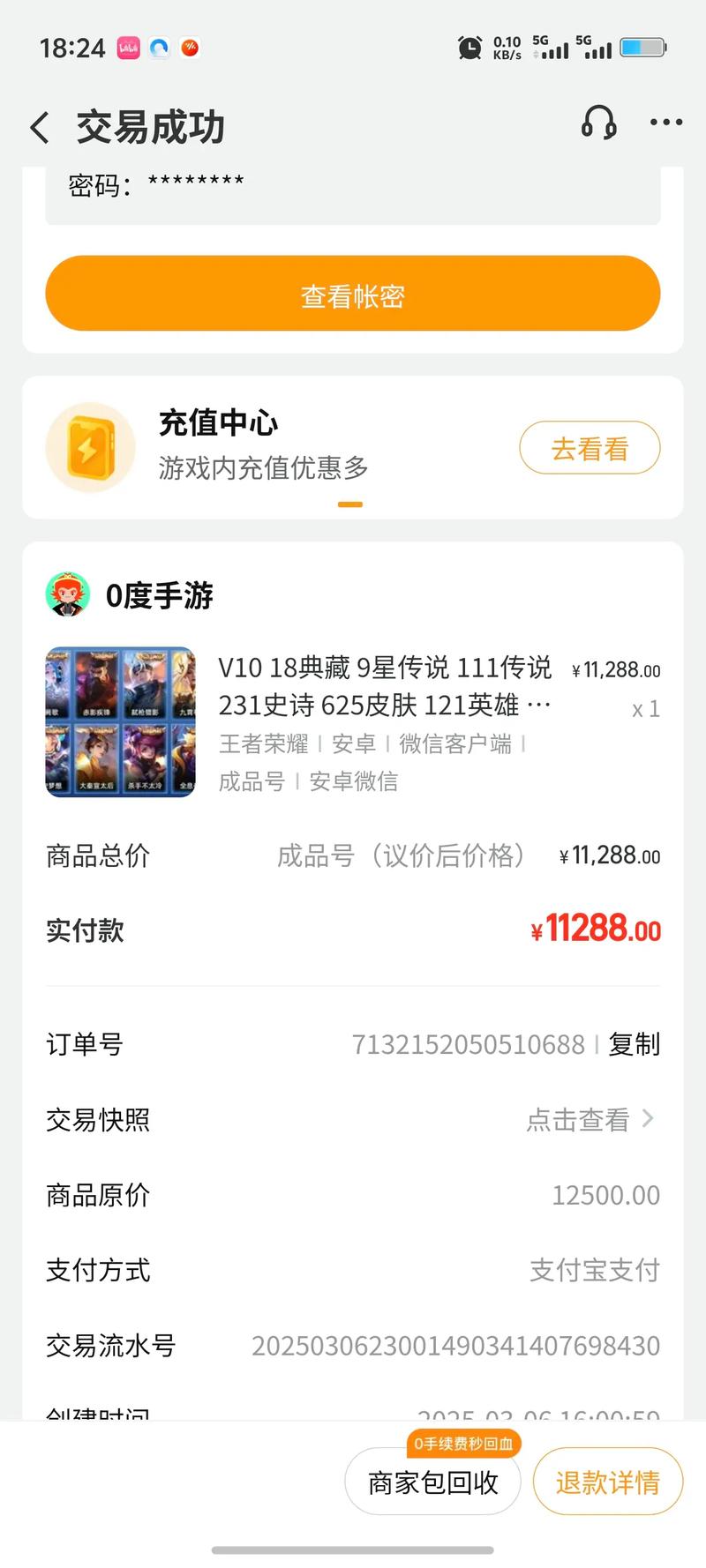
Task: Tap 查看帐密 to view account credentials
Action: pyautogui.click(x=352, y=294)
